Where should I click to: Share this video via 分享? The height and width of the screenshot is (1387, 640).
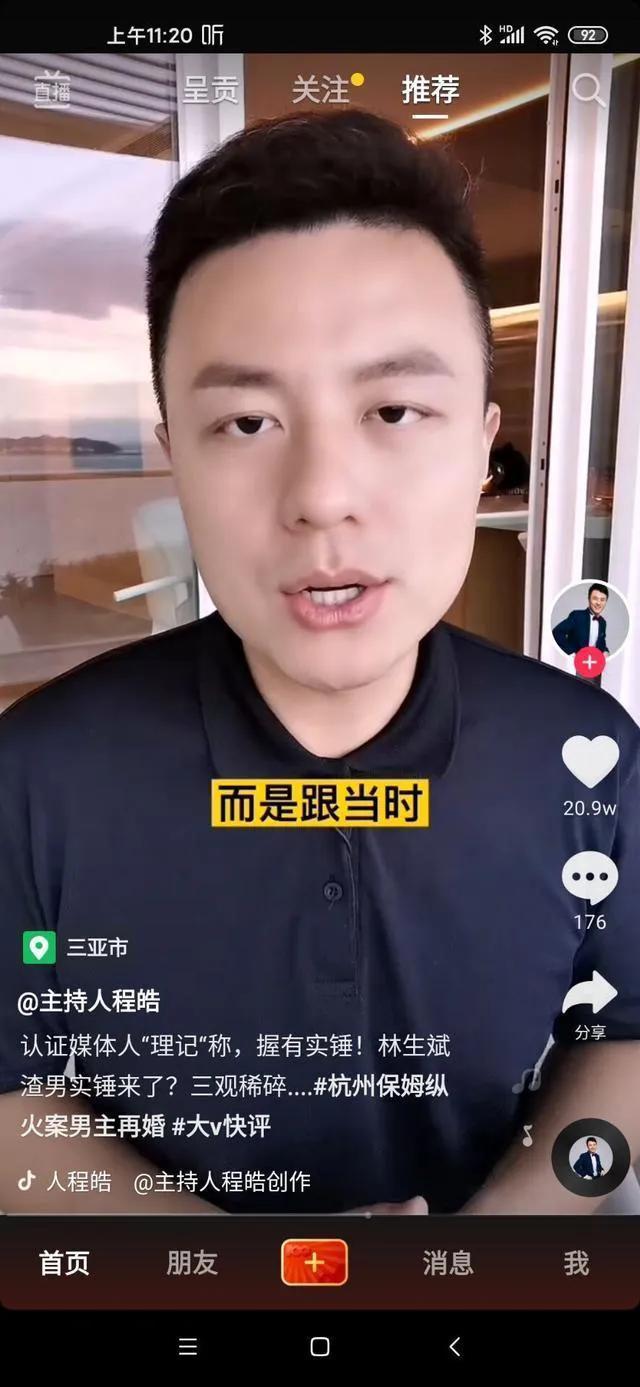click(x=590, y=995)
